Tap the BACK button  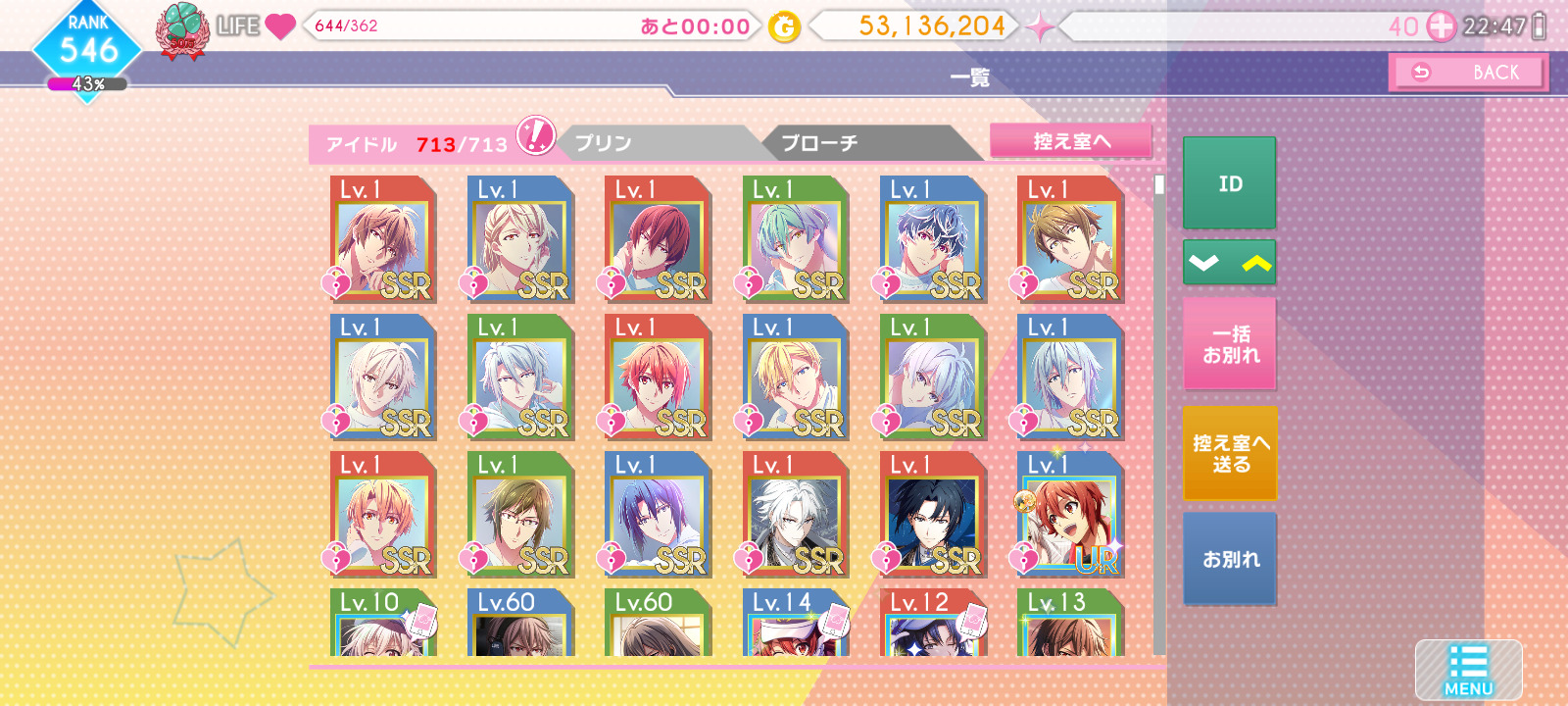coord(1467,73)
